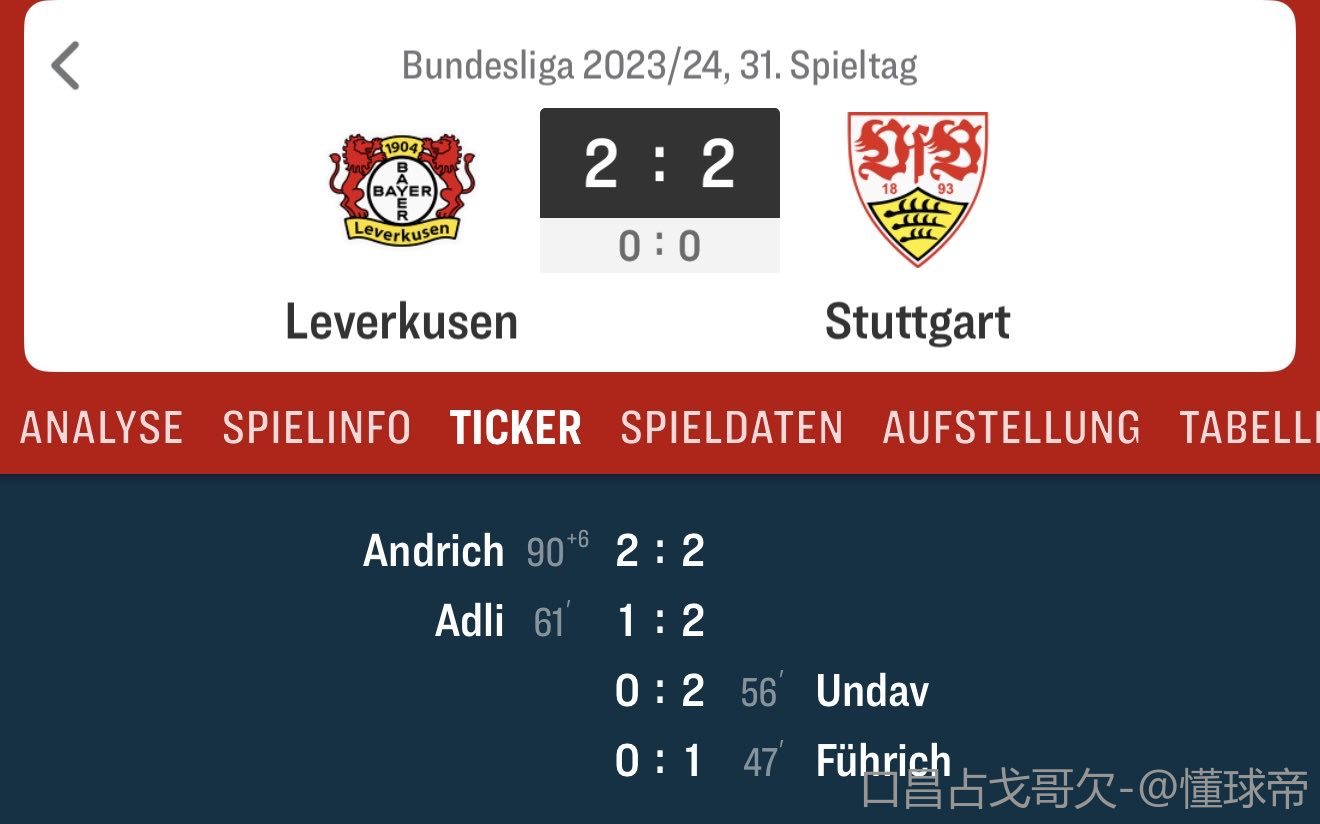The height and width of the screenshot is (824, 1320).
Task: Go back using the arrow icon
Action: (66, 67)
